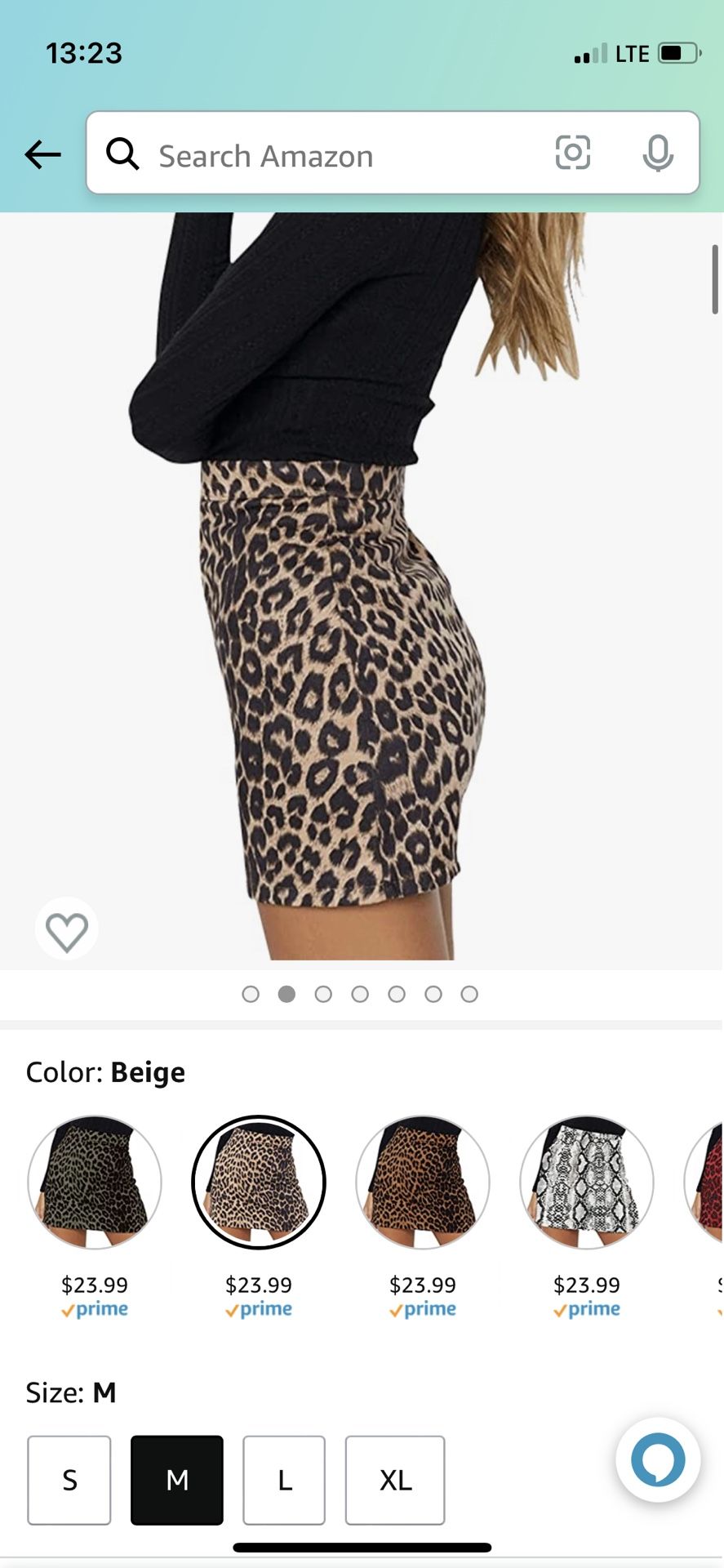
Task: Choose the brown leopard color swatch
Action: pyautogui.click(x=423, y=1182)
